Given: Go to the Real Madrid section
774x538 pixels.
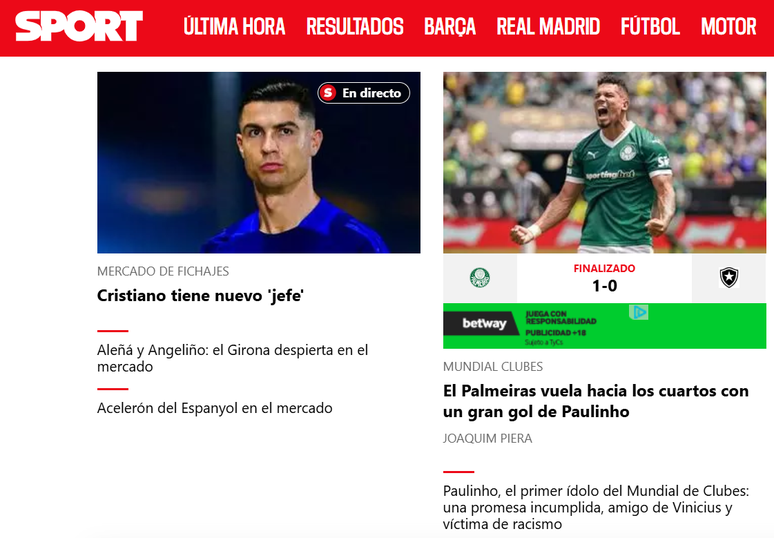Looking at the screenshot, I should [548, 27].
